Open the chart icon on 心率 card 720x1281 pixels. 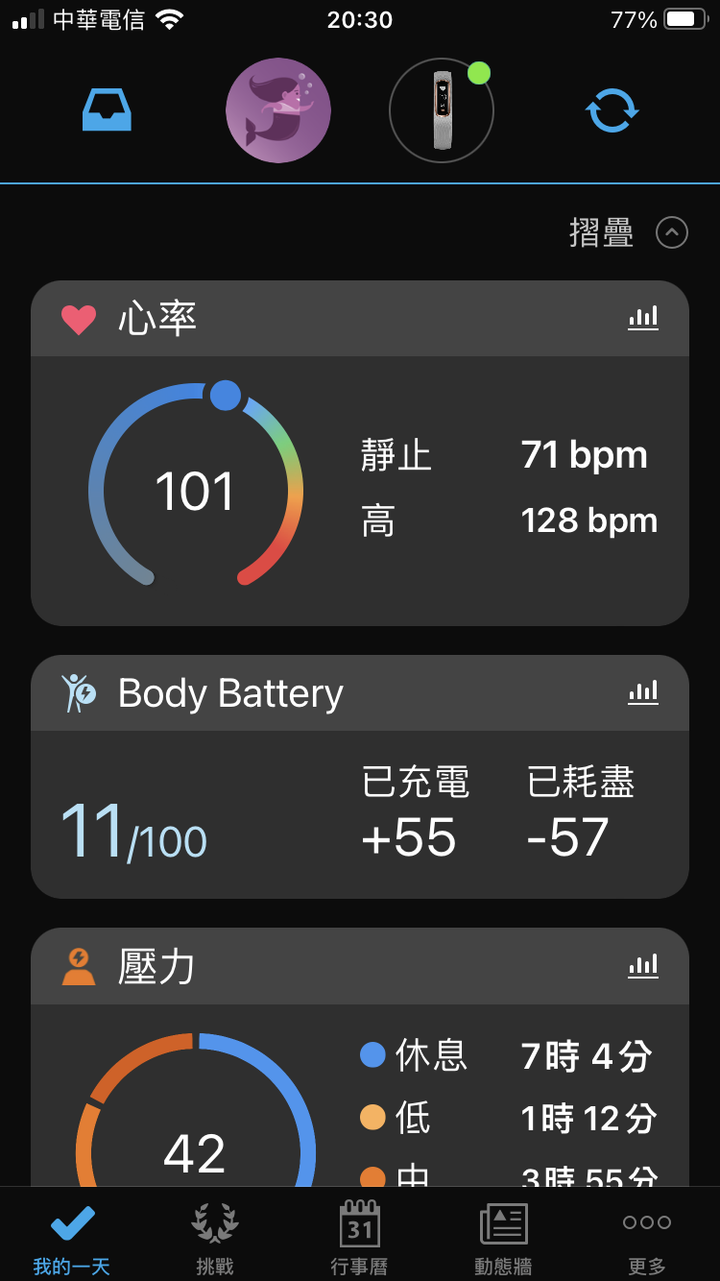pyautogui.click(x=643, y=319)
